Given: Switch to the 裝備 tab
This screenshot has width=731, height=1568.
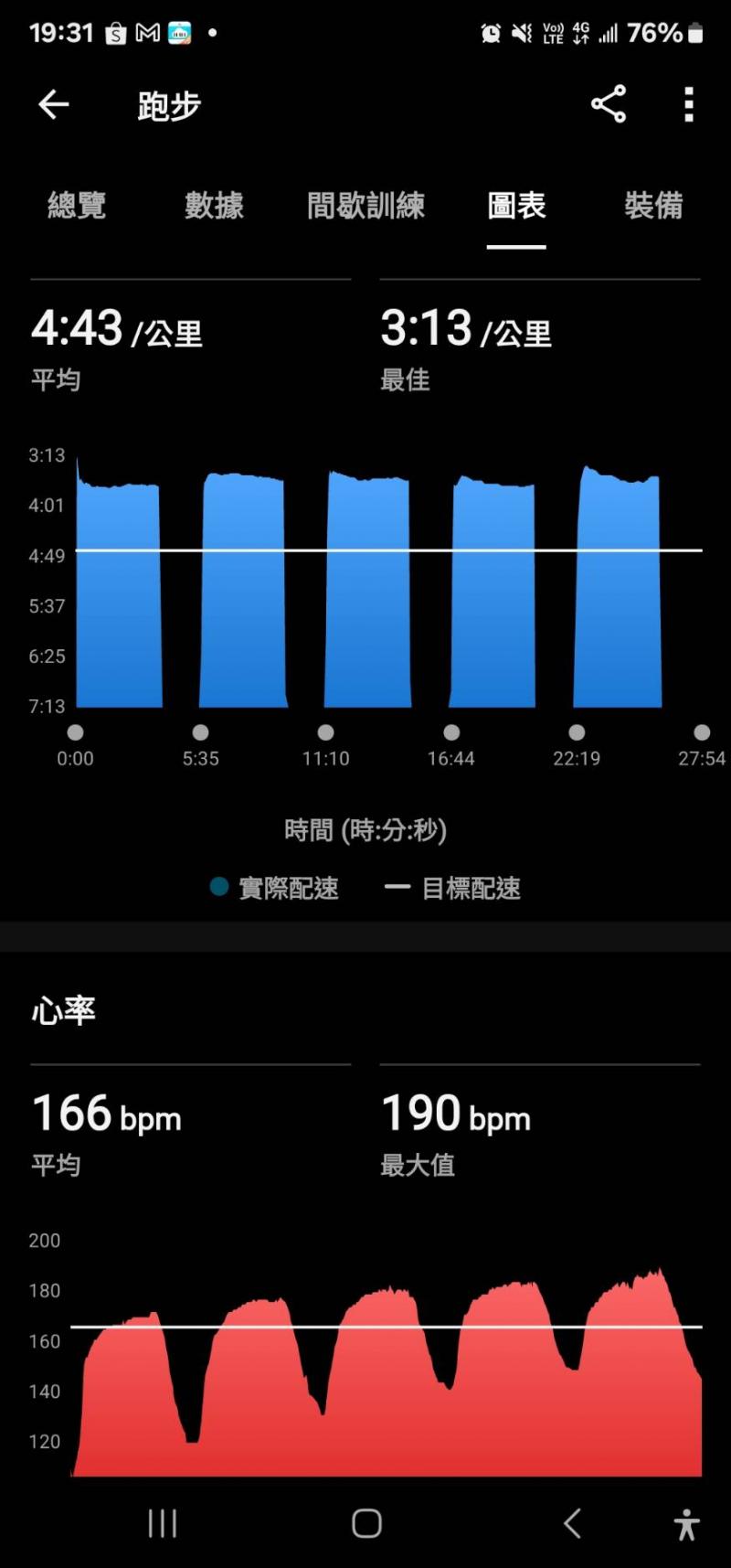Looking at the screenshot, I should 653,206.
